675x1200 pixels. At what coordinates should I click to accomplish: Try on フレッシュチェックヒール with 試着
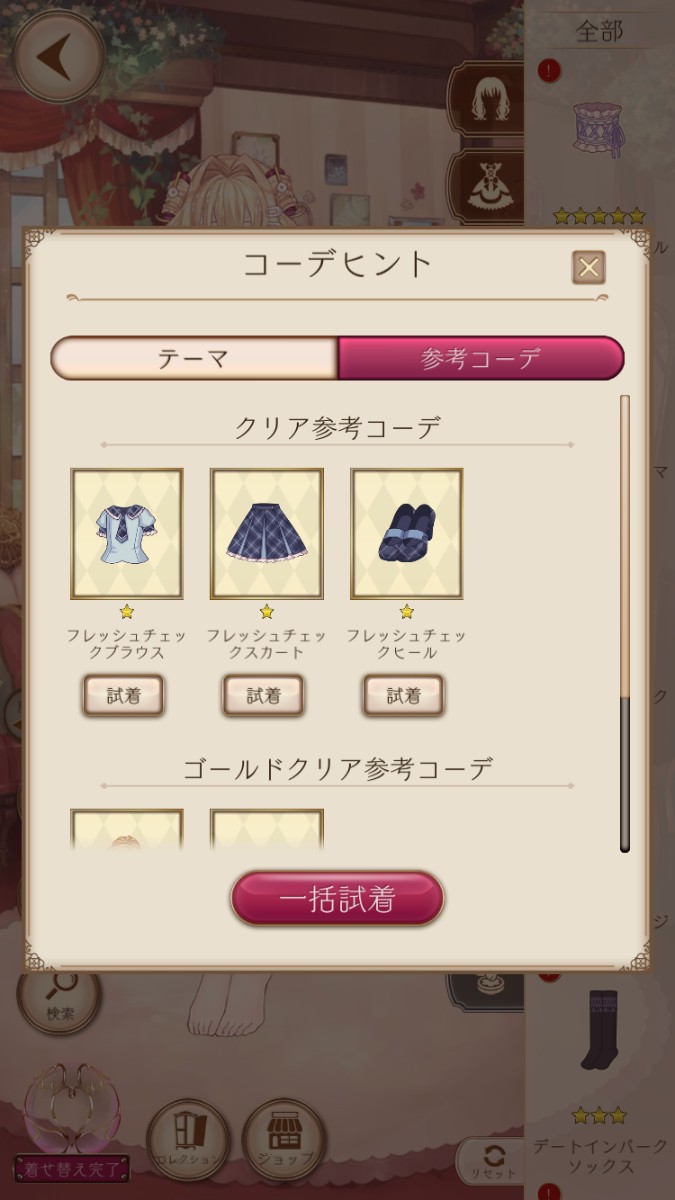[x=404, y=696]
